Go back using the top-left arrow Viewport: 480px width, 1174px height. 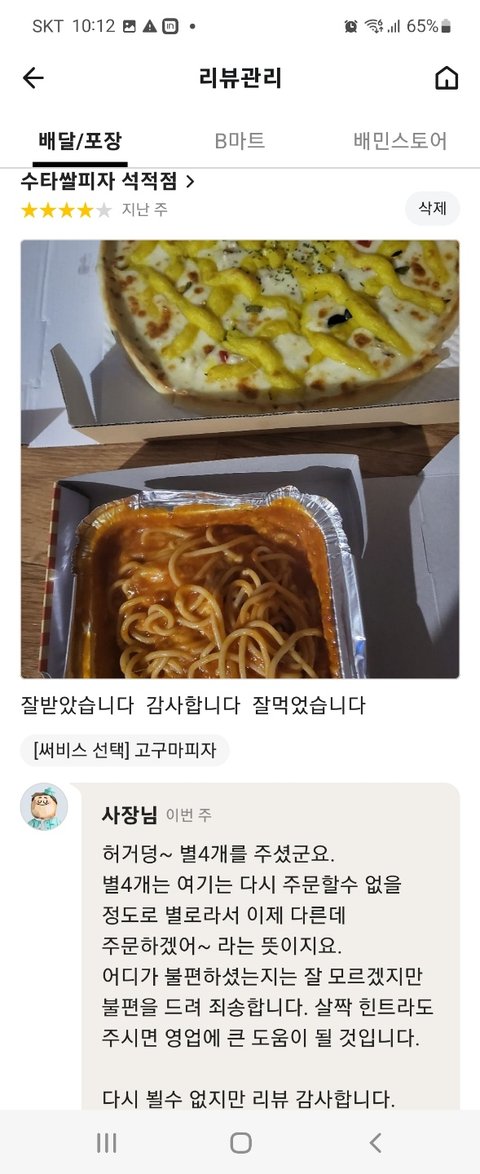tap(33, 78)
